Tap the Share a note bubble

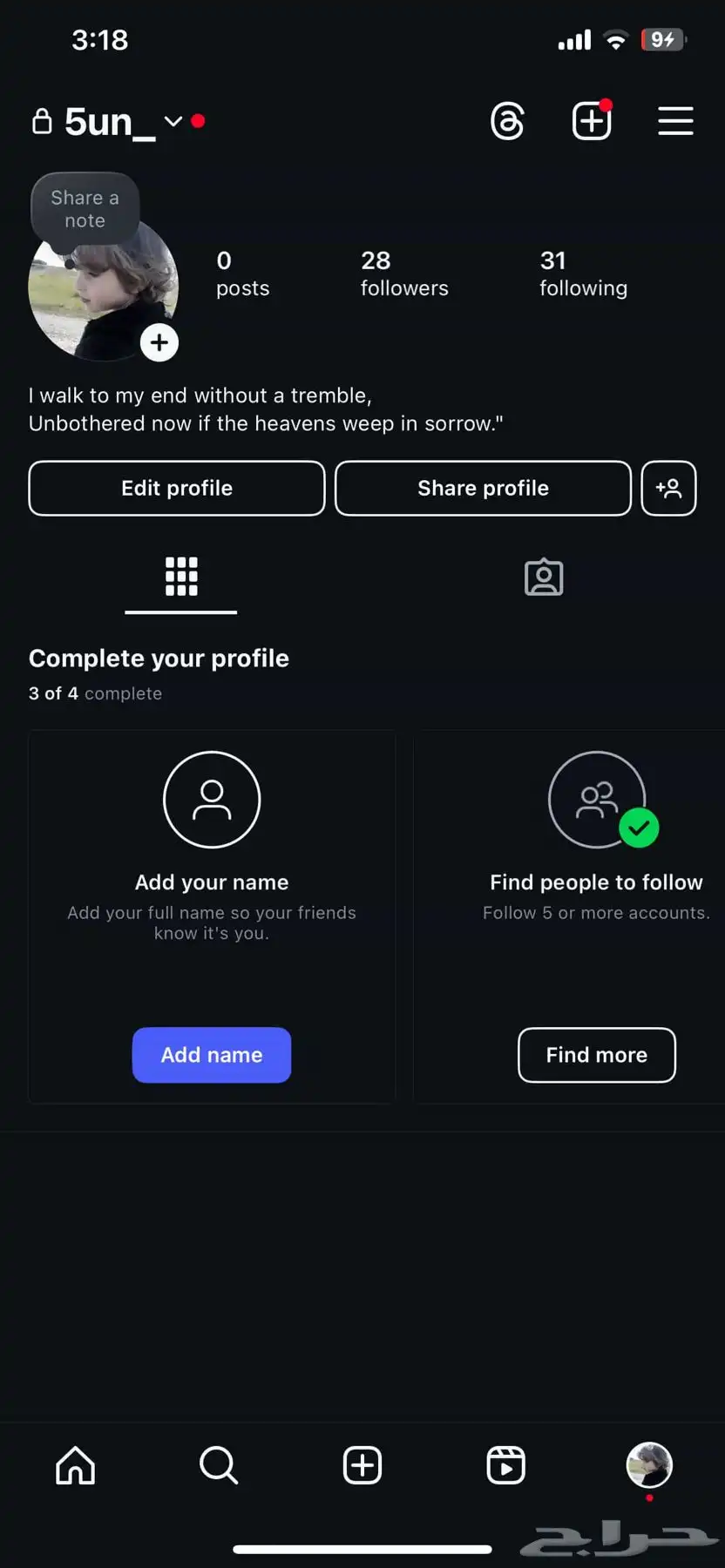click(x=85, y=209)
